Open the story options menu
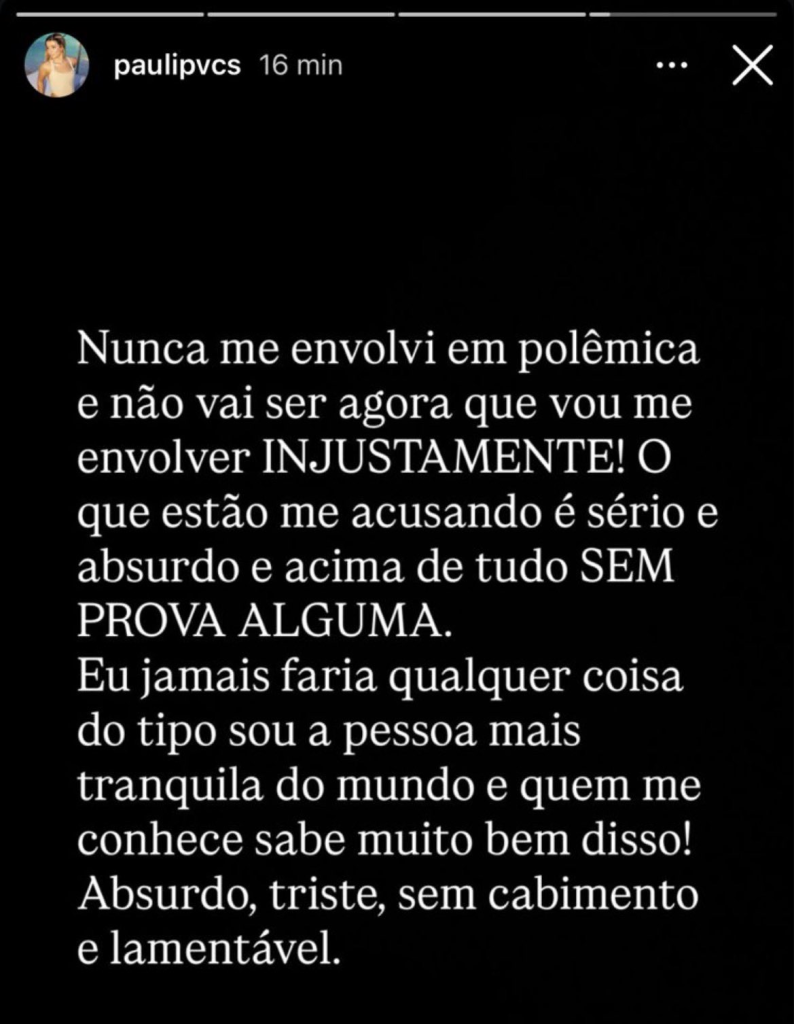The image size is (794, 1024). 671,66
